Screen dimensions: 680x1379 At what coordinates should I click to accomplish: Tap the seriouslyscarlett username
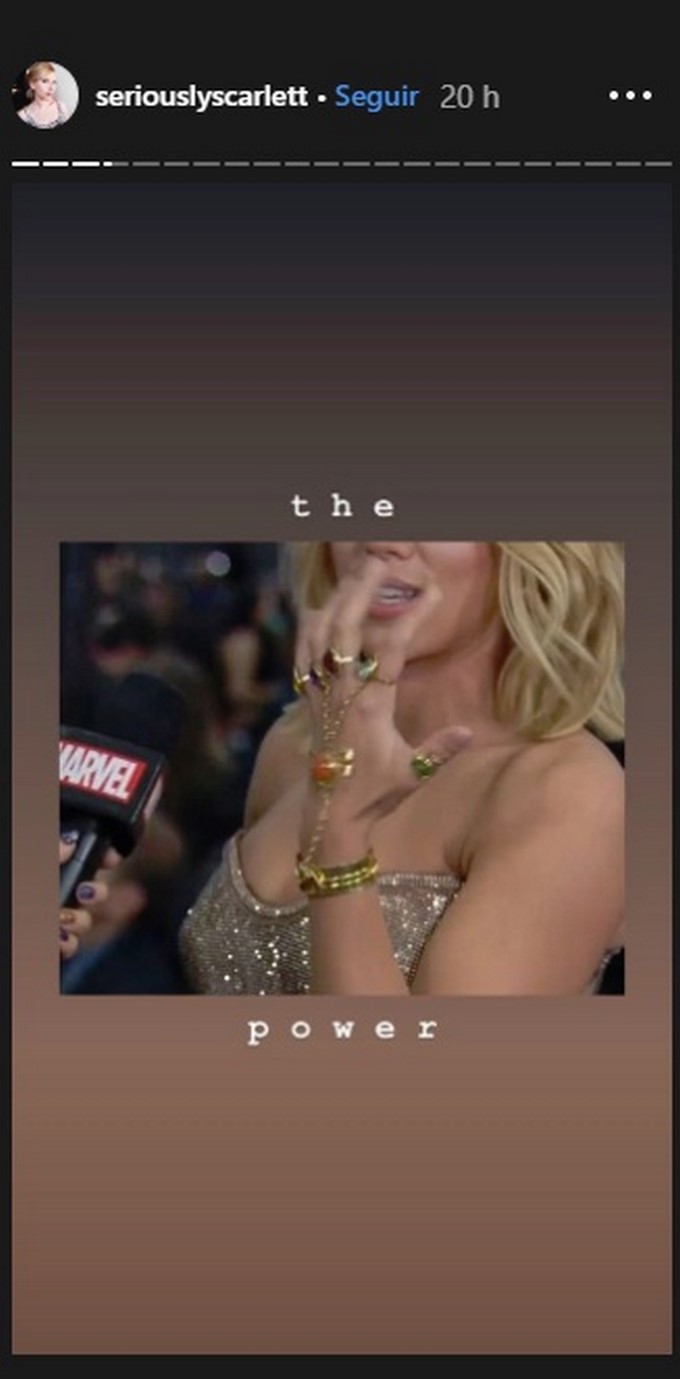point(201,97)
